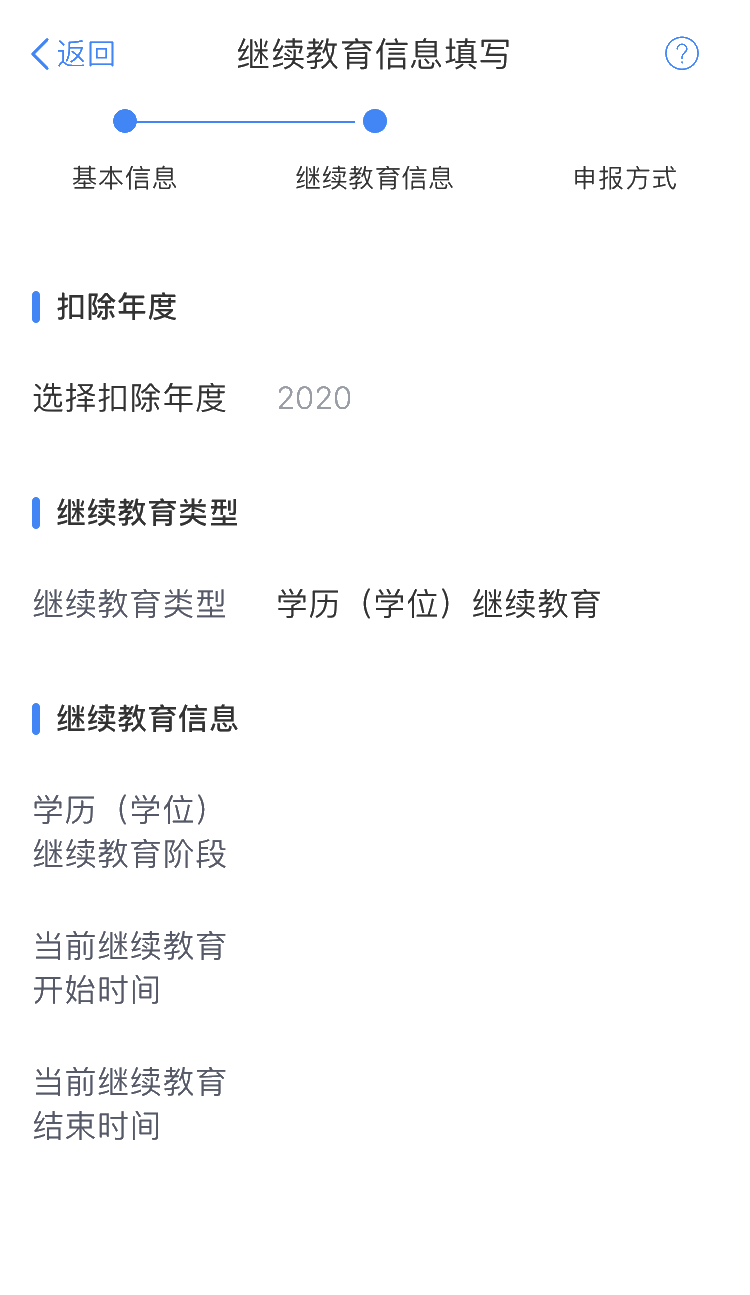Click the chevron in the 返回 control
Viewport: 750px width, 1295px height.
[x=38, y=54]
